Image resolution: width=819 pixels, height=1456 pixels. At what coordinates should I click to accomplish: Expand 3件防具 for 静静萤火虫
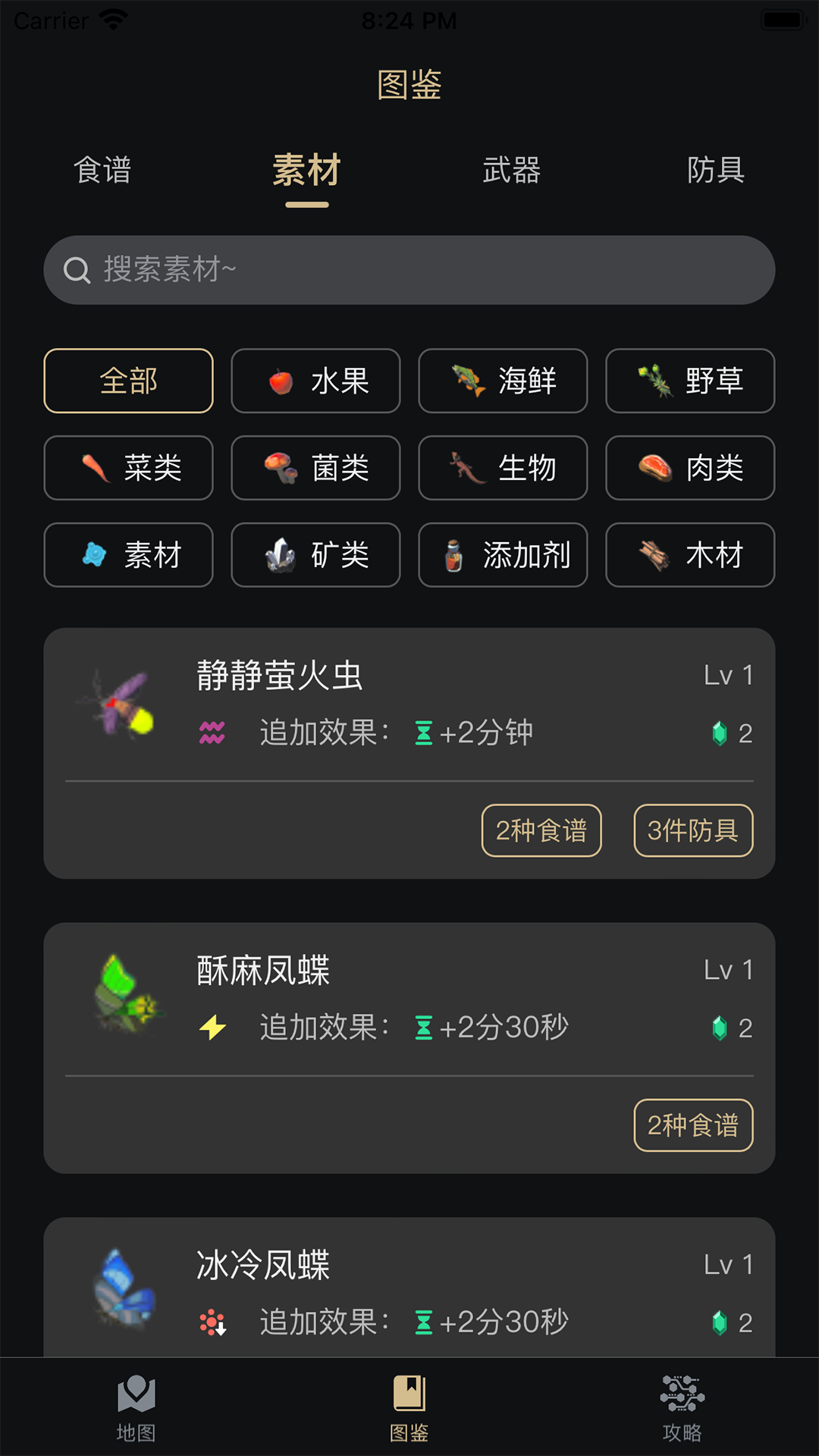(x=692, y=831)
